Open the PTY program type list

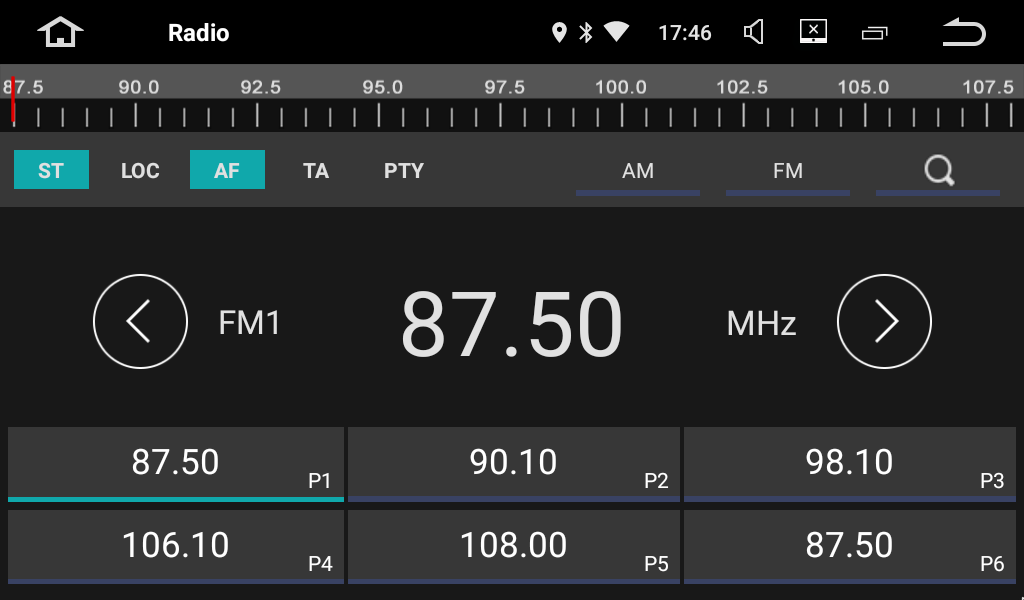[404, 170]
